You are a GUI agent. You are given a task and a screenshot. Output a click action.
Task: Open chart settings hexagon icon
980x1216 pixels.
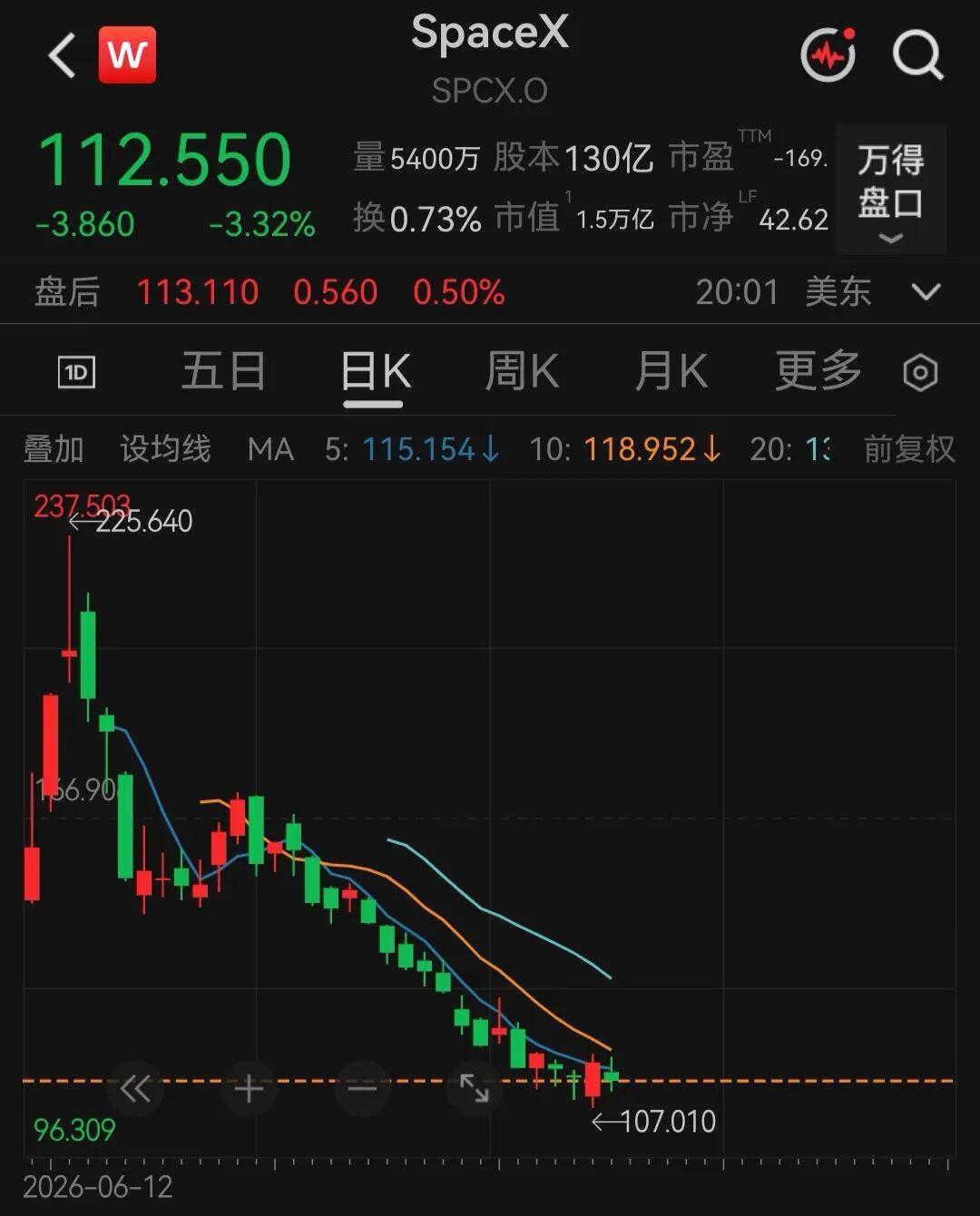pyautogui.click(x=920, y=373)
